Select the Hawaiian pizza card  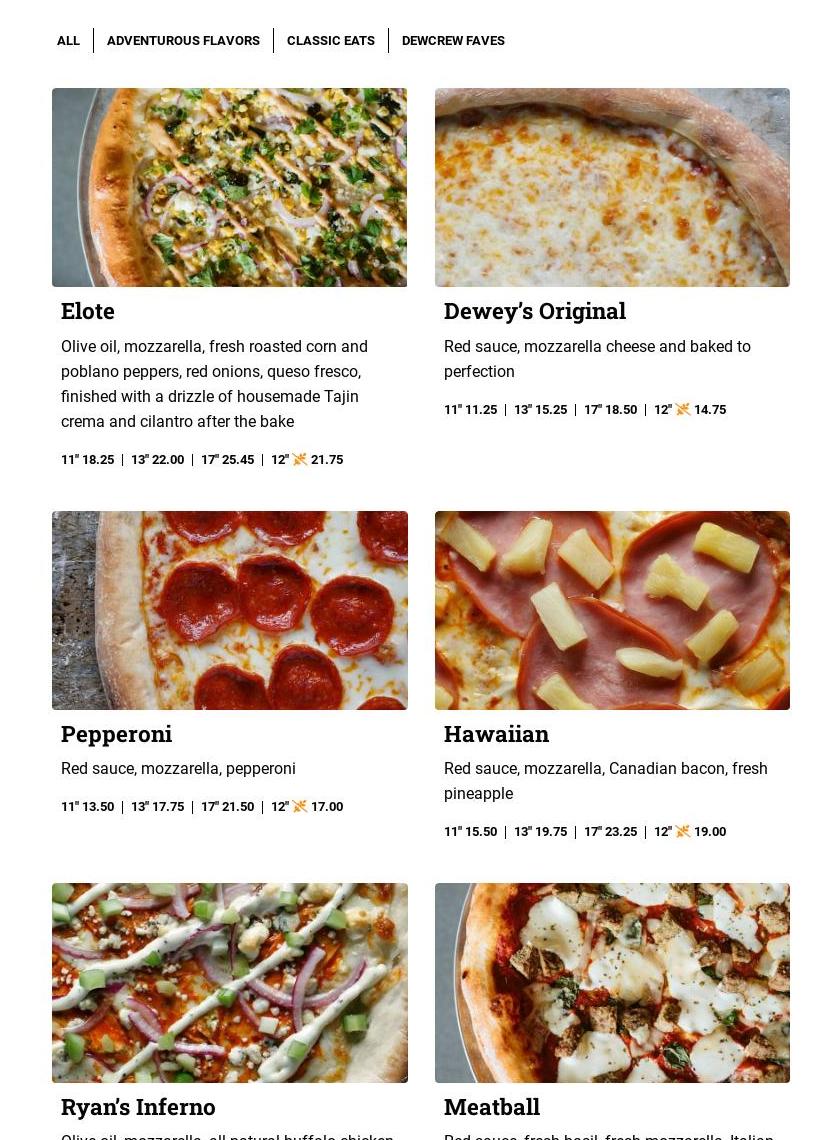click(612, 611)
